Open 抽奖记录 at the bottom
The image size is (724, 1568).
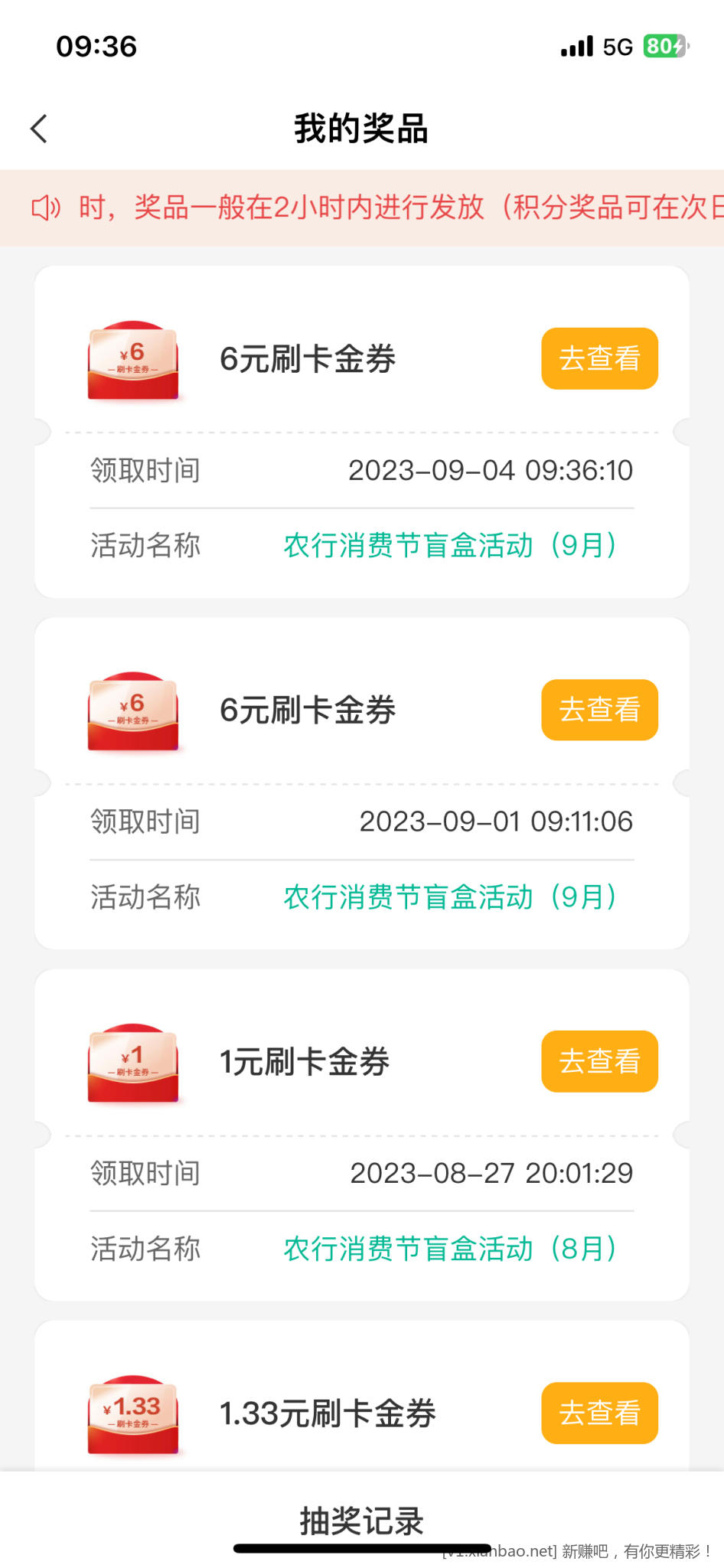(361, 1521)
